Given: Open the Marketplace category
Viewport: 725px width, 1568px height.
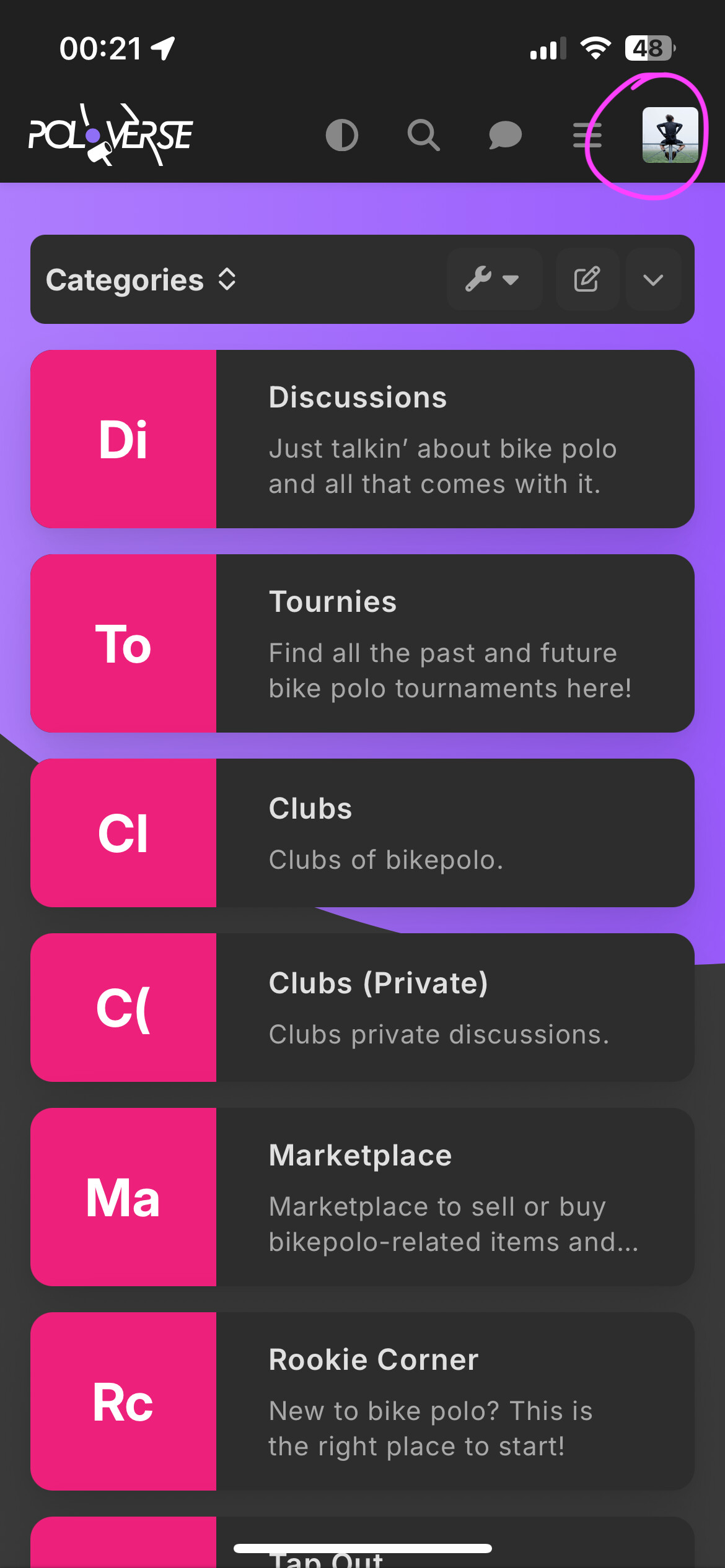Looking at the screenshot, I should pos(362,1197).
